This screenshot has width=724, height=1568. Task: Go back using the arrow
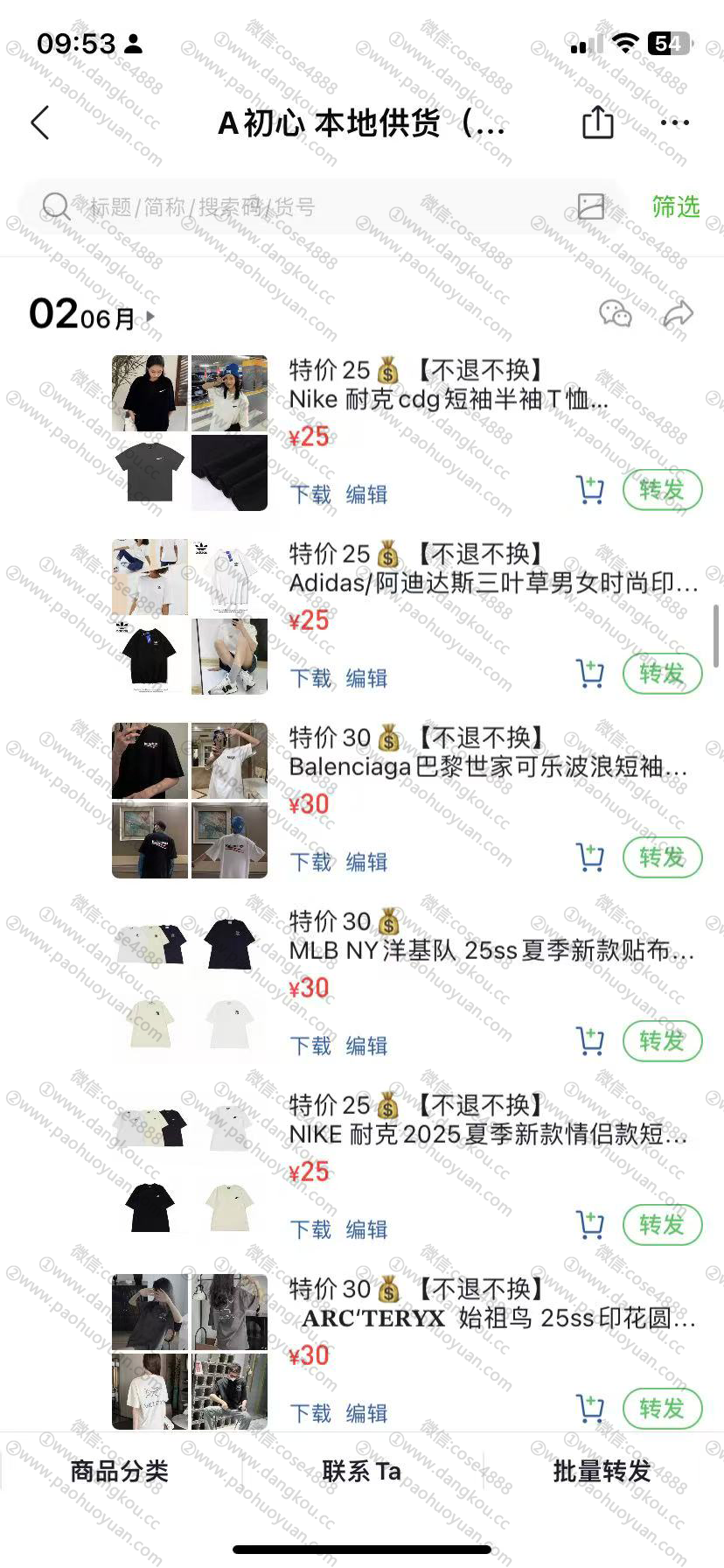[40, 123]
